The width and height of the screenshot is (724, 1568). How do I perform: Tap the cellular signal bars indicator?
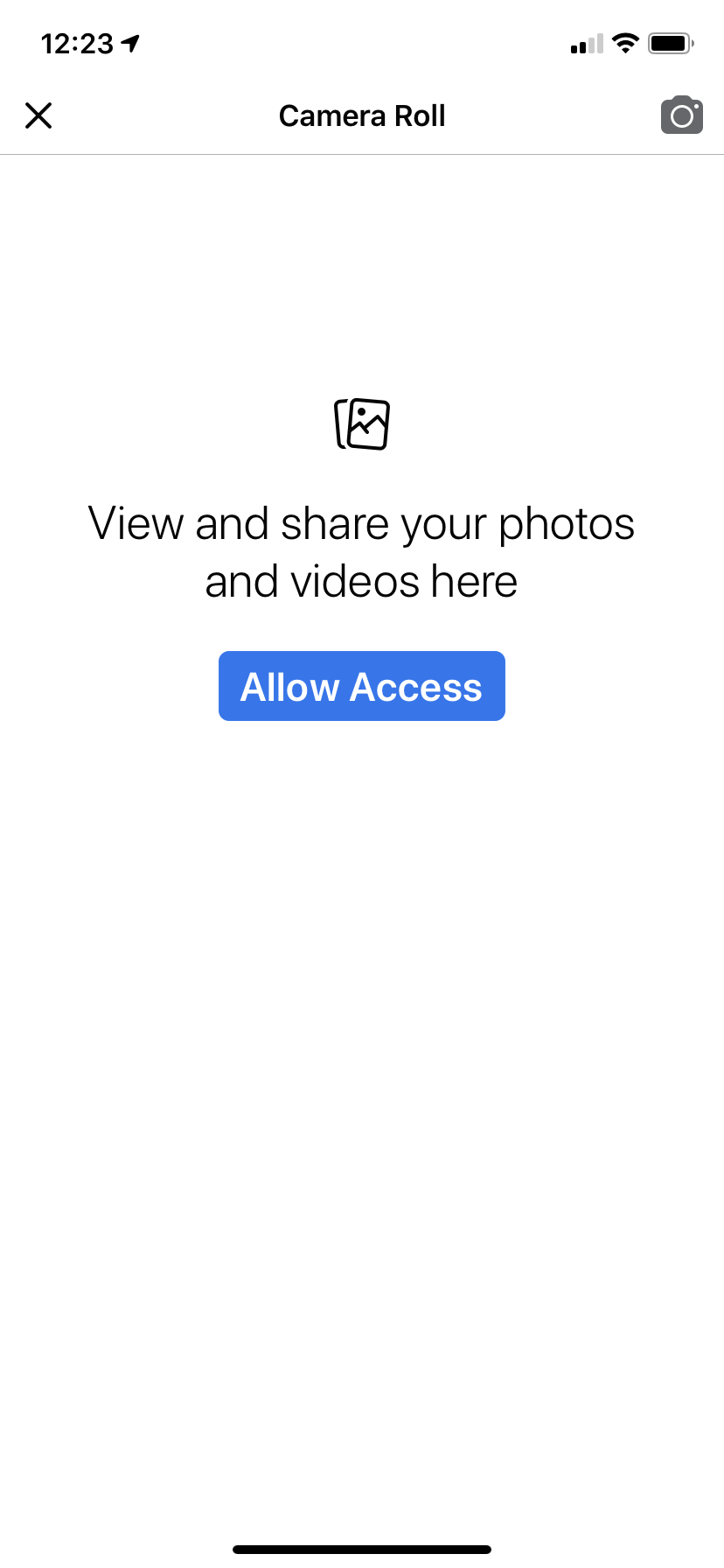(x=584, y=43)
